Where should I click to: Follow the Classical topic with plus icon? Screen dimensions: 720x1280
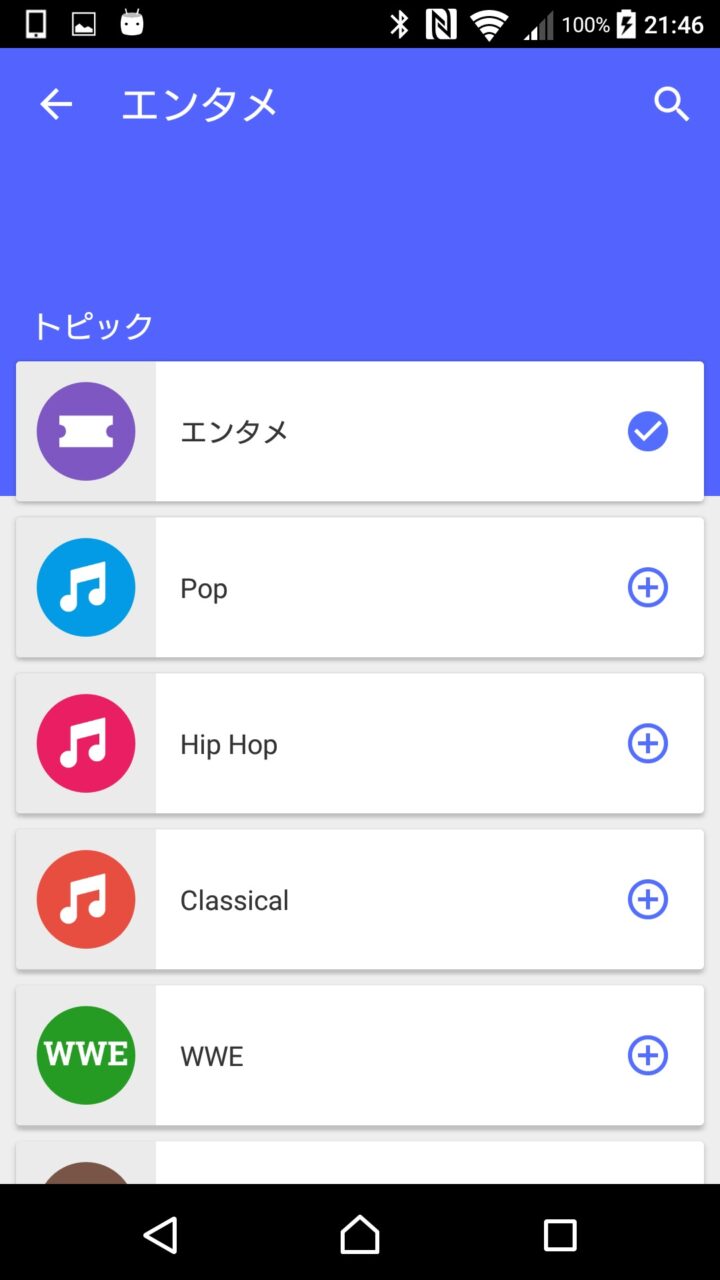pos(647,900)
